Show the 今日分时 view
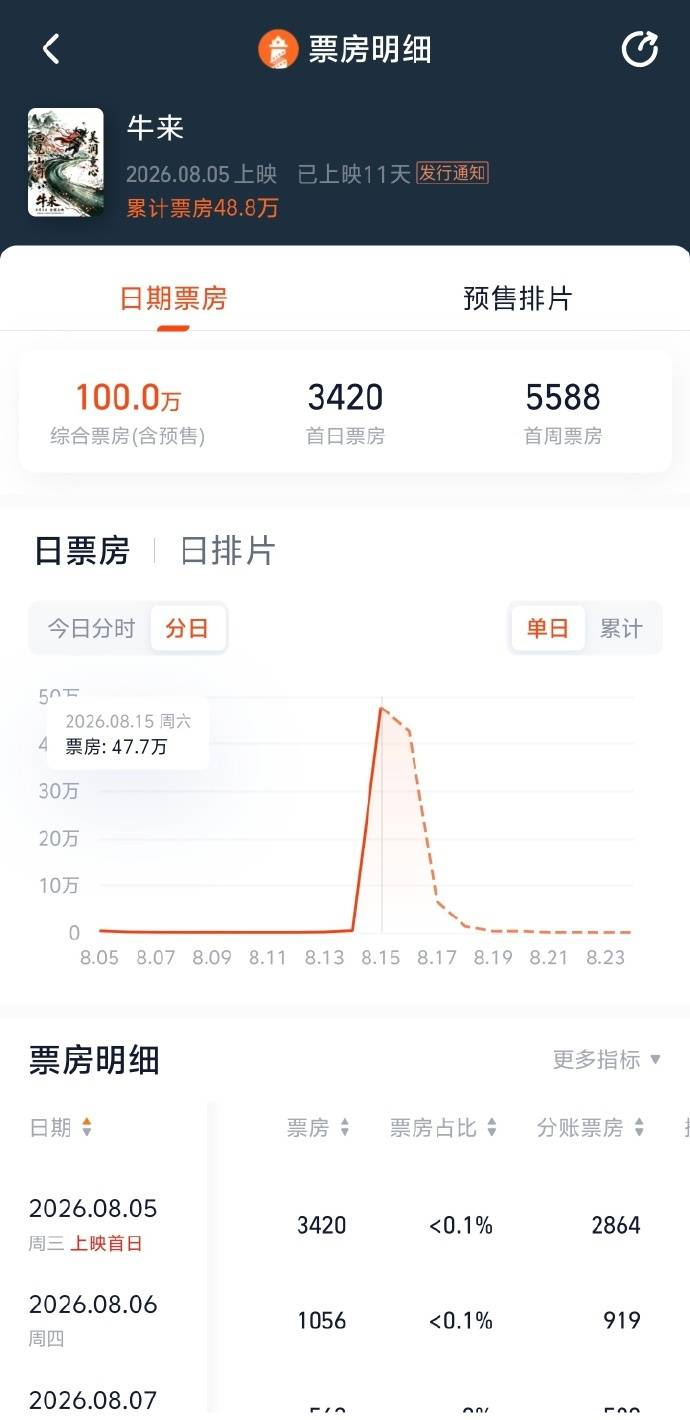The image size is (690, 1420). pyautogui.click(x=91, y=629)
